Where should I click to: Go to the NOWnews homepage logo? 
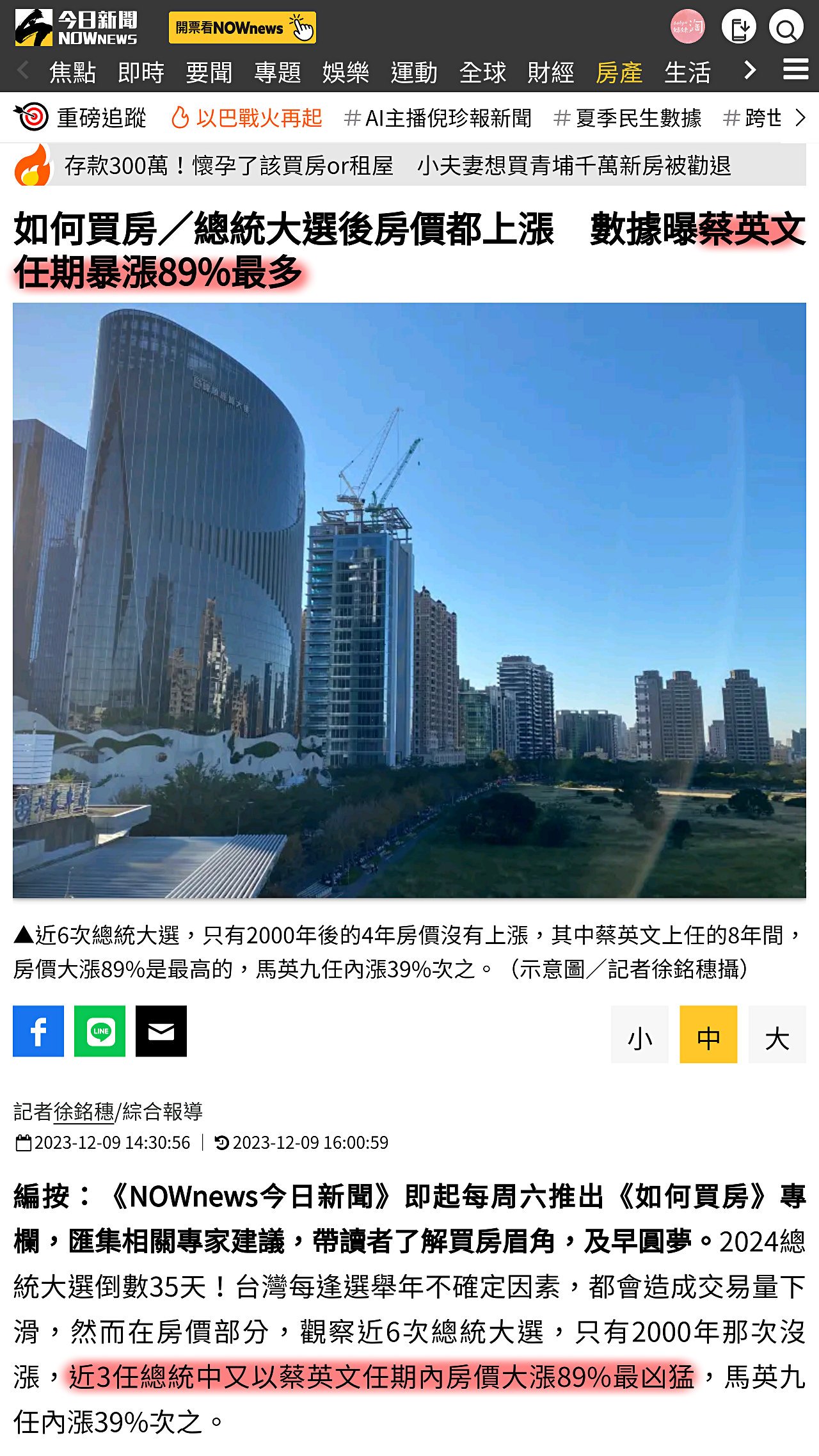tap(76, 28)
